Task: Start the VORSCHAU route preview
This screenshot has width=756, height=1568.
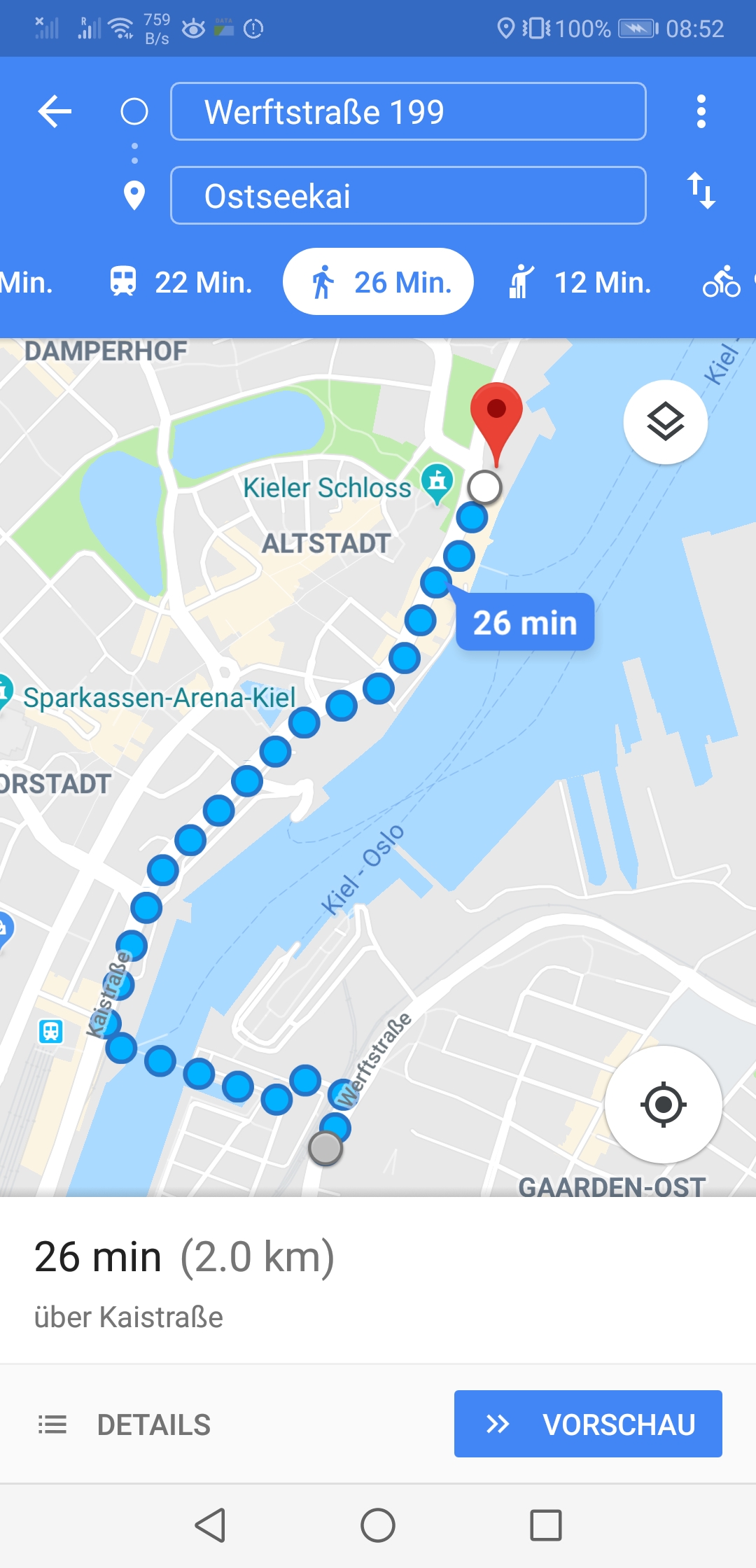Action: click(x=588, y=1424)
